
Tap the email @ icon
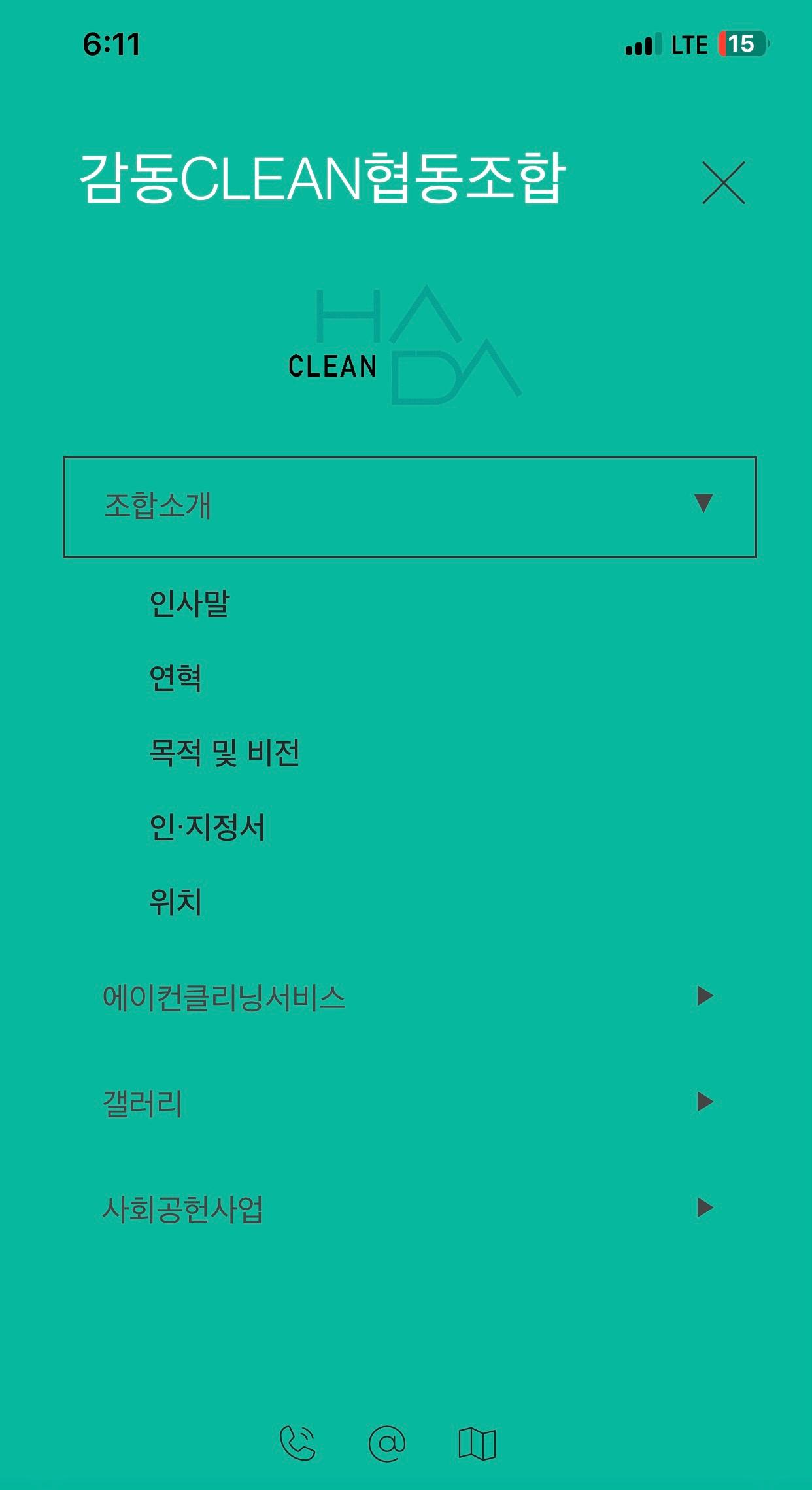387,1443
